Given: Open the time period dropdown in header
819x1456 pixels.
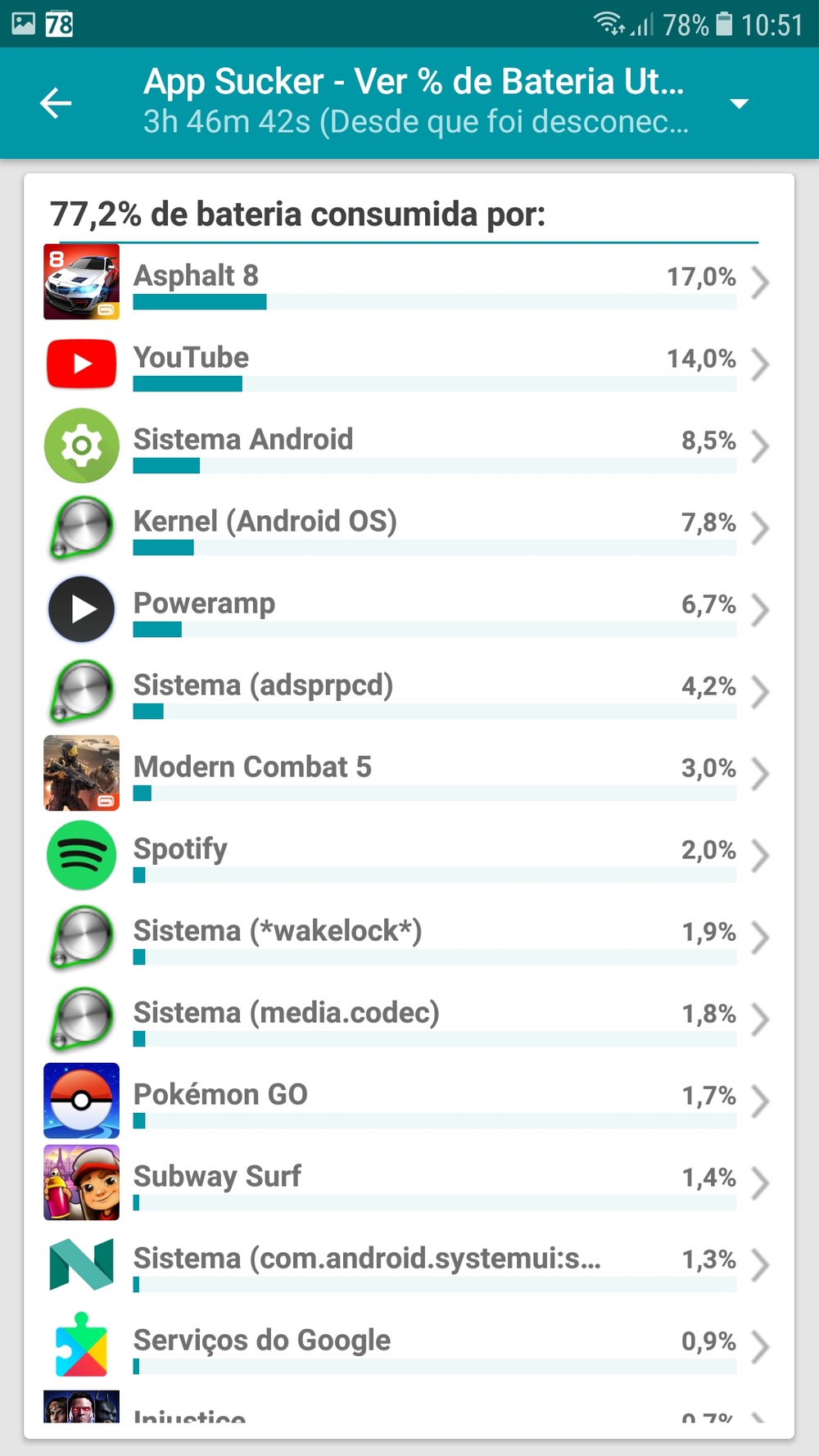Looking at the screenshot, I should [739, 103].
